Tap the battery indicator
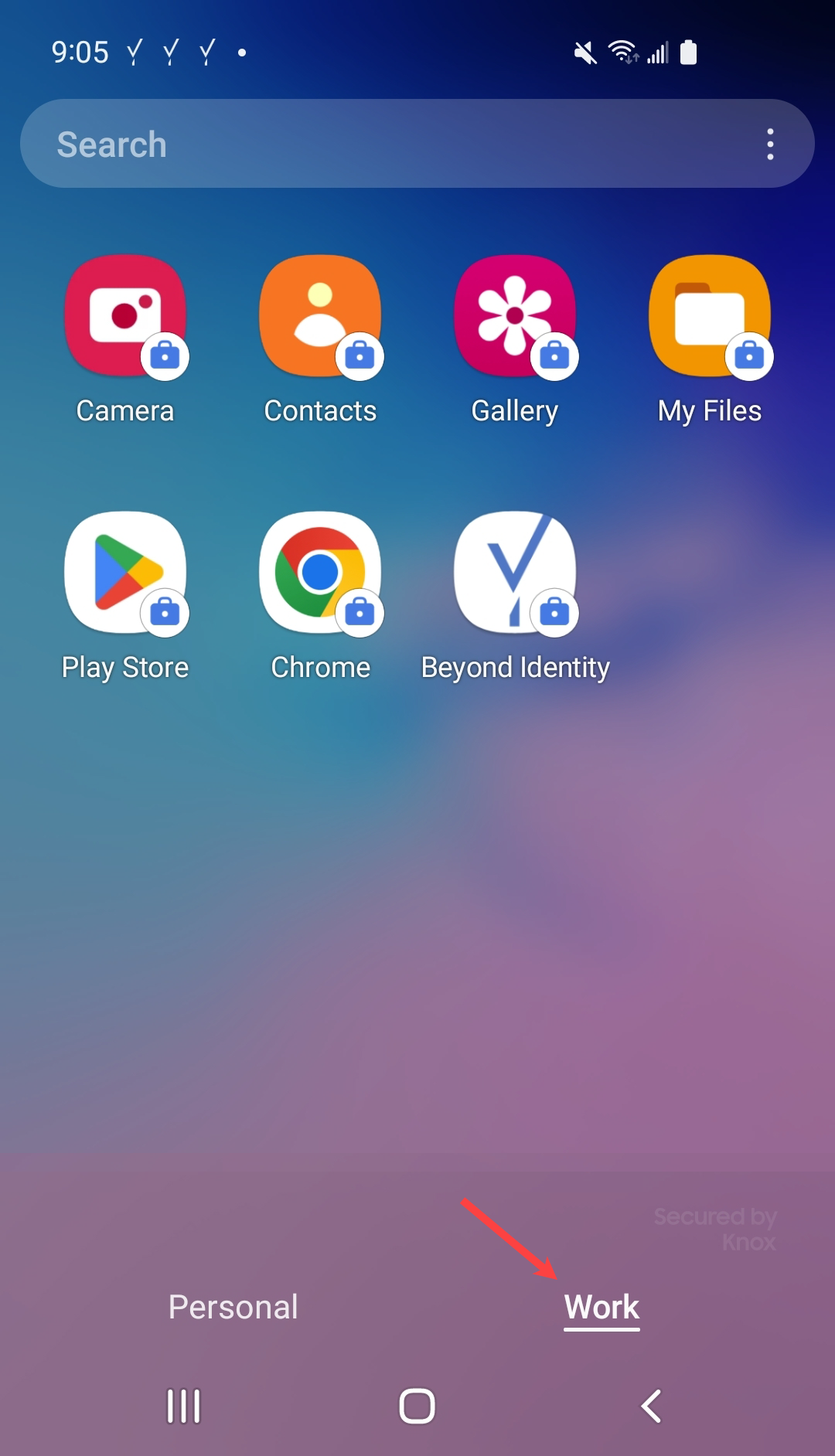 point(687,51)
